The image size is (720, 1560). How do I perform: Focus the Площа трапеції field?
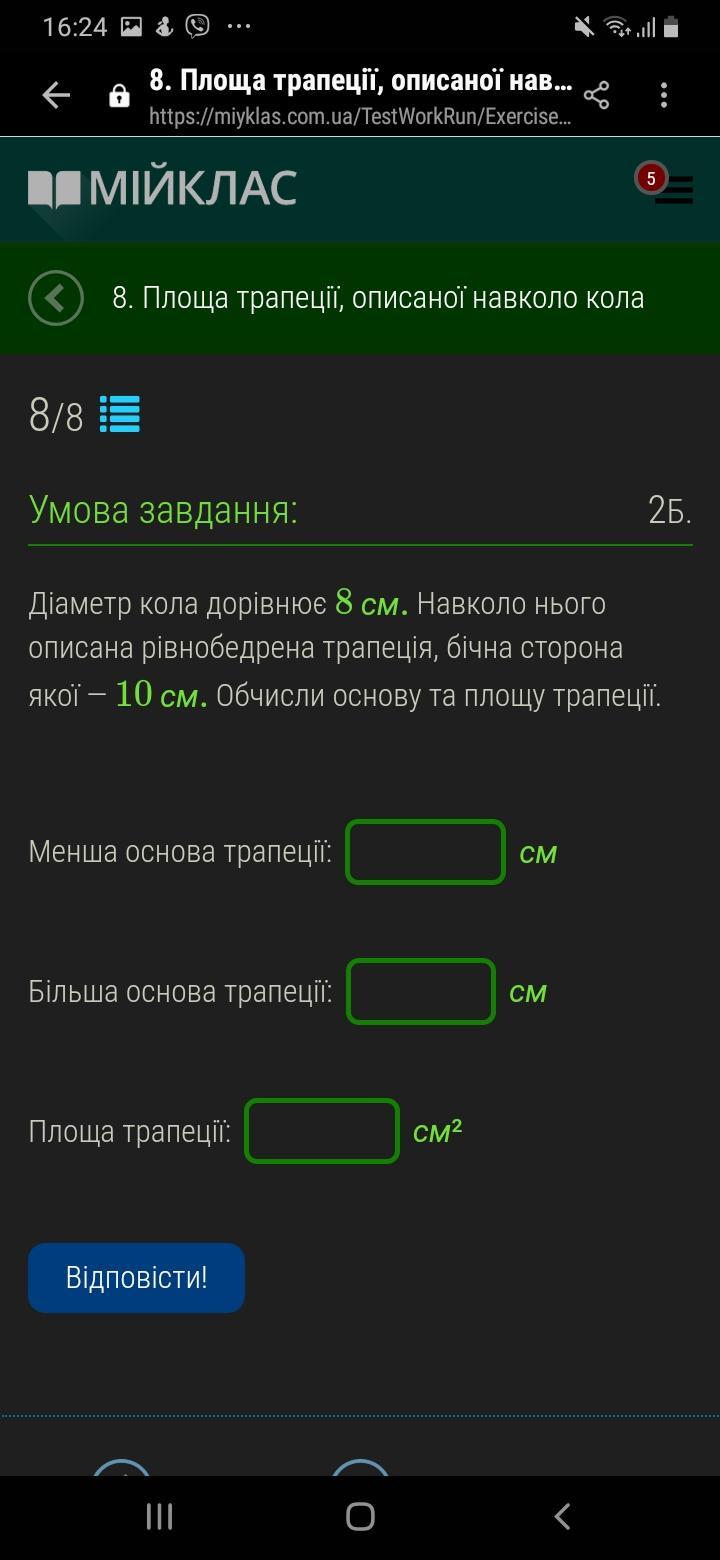click(322, 1131)
